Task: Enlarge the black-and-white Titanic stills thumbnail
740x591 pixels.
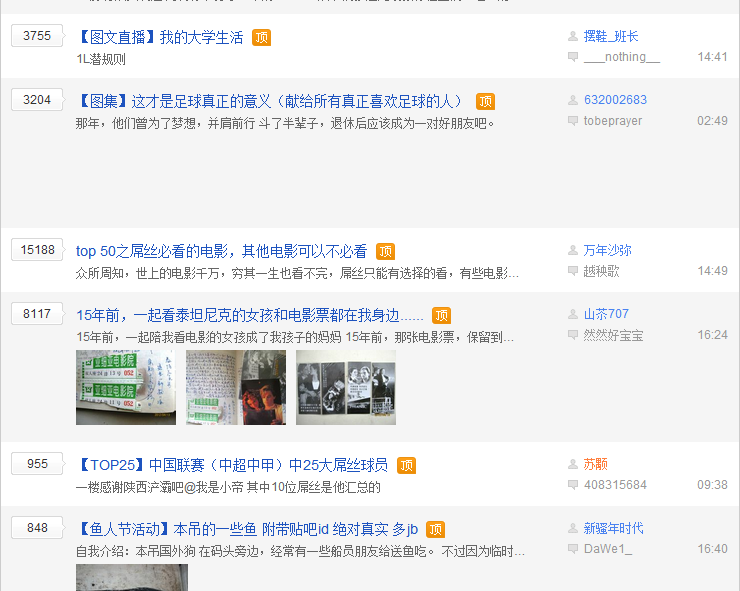Action: [346, 387]
